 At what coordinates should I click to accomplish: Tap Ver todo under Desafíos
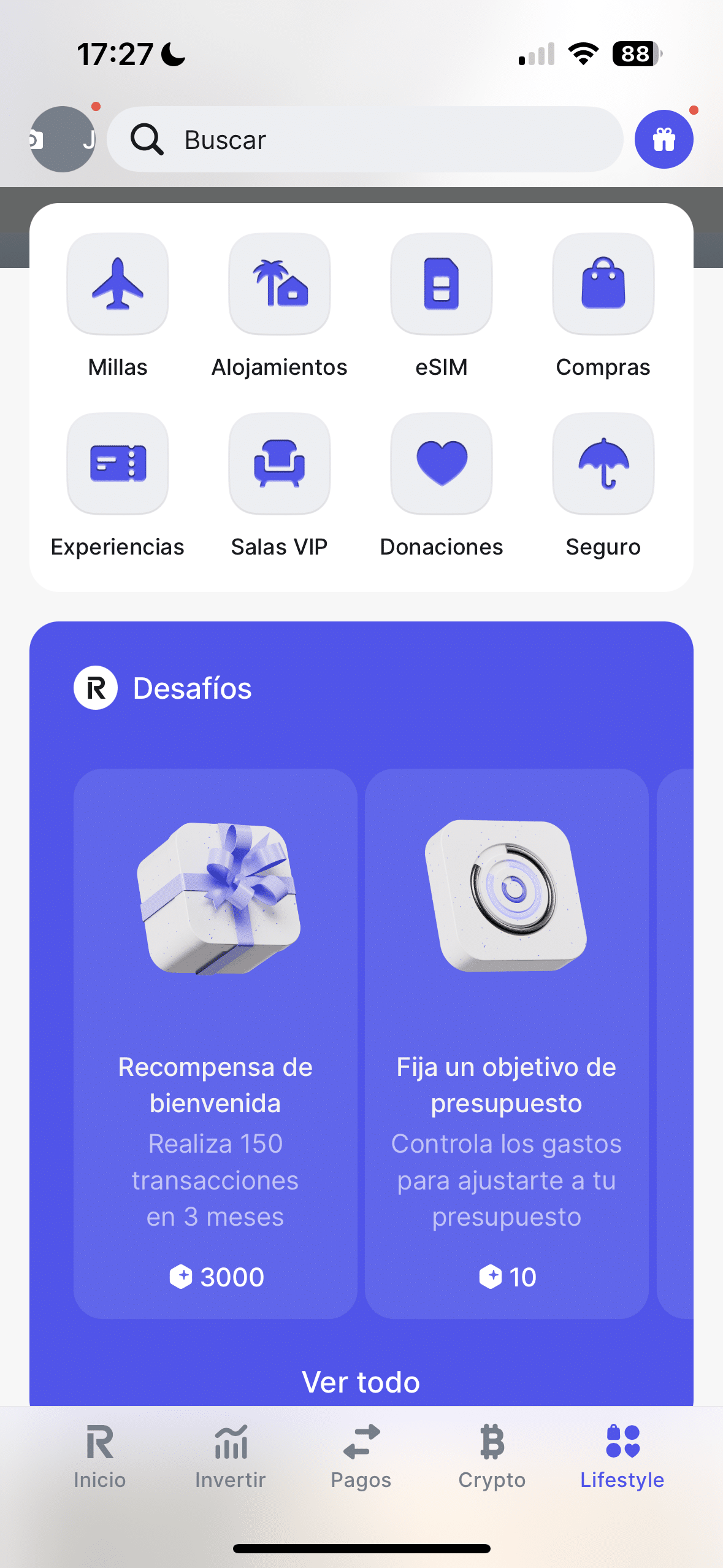pos(361,1382)
